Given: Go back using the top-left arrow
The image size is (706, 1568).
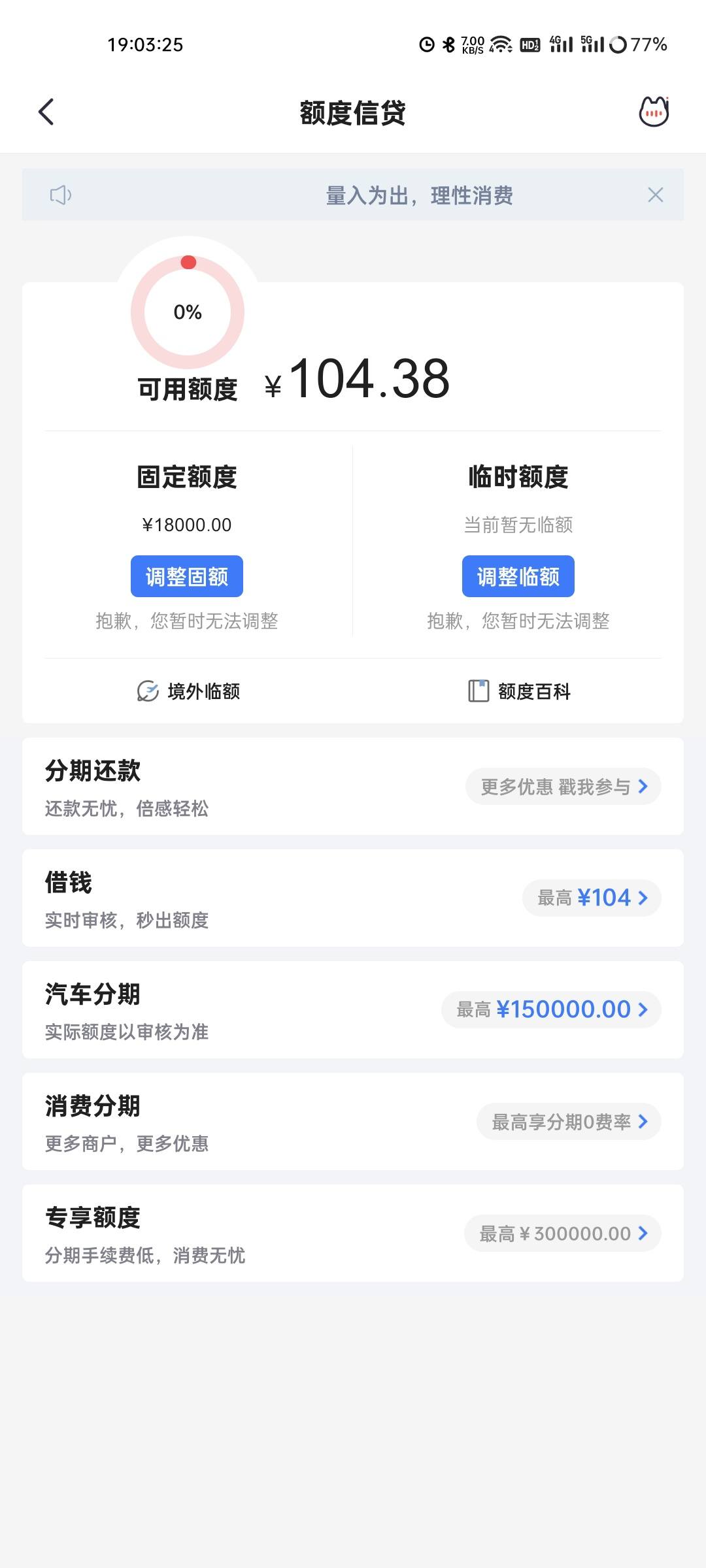Looking at the screenshot, I should coord(46,112).
